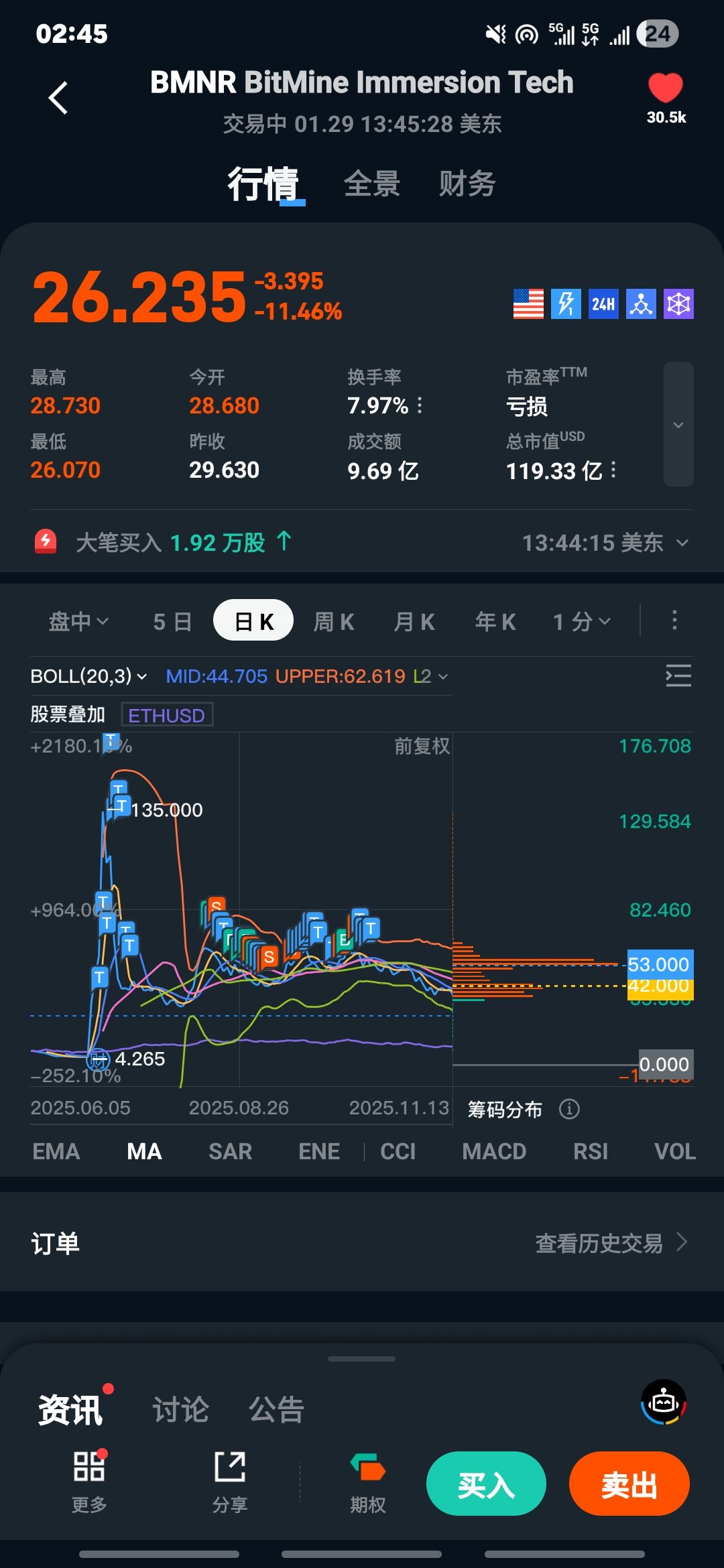Tap the ETHUSD overlay chip

(x=167, y=715)
